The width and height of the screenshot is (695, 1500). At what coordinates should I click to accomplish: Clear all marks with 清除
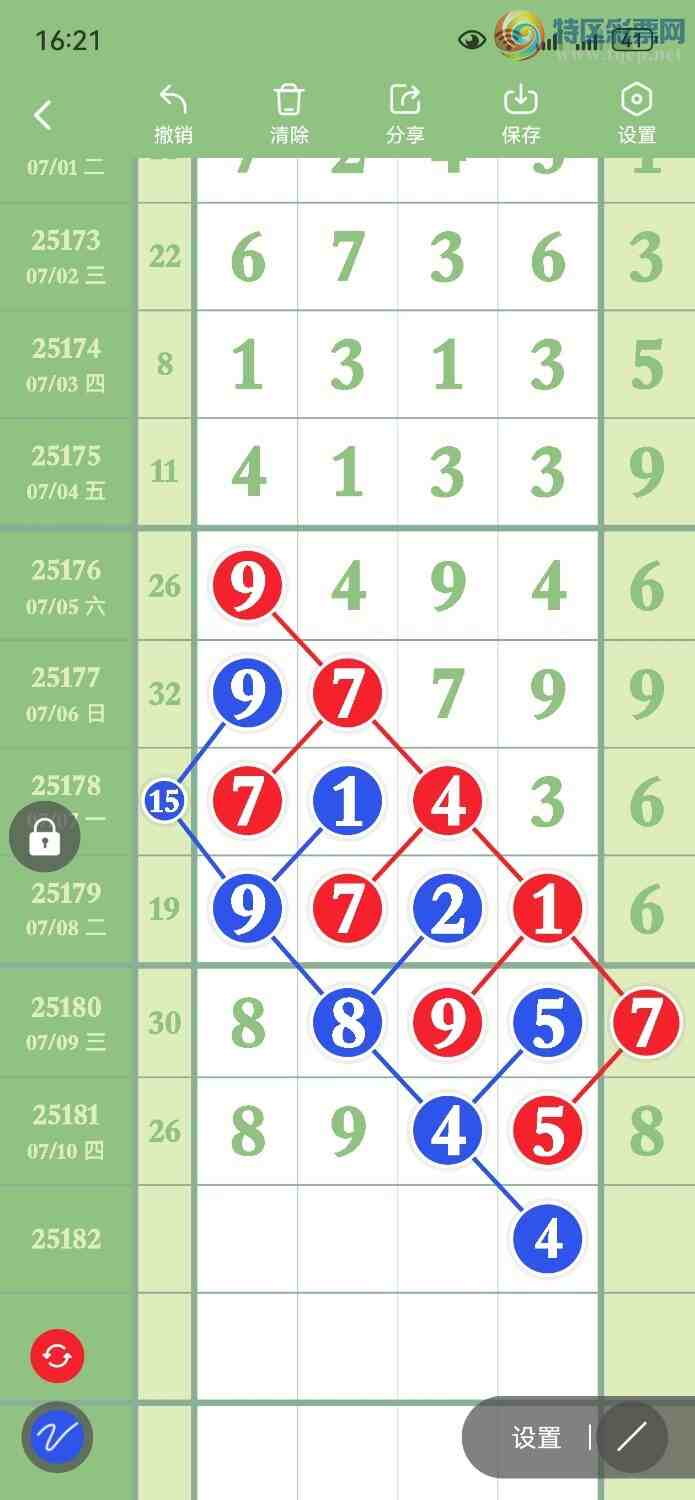pos(289,114)
